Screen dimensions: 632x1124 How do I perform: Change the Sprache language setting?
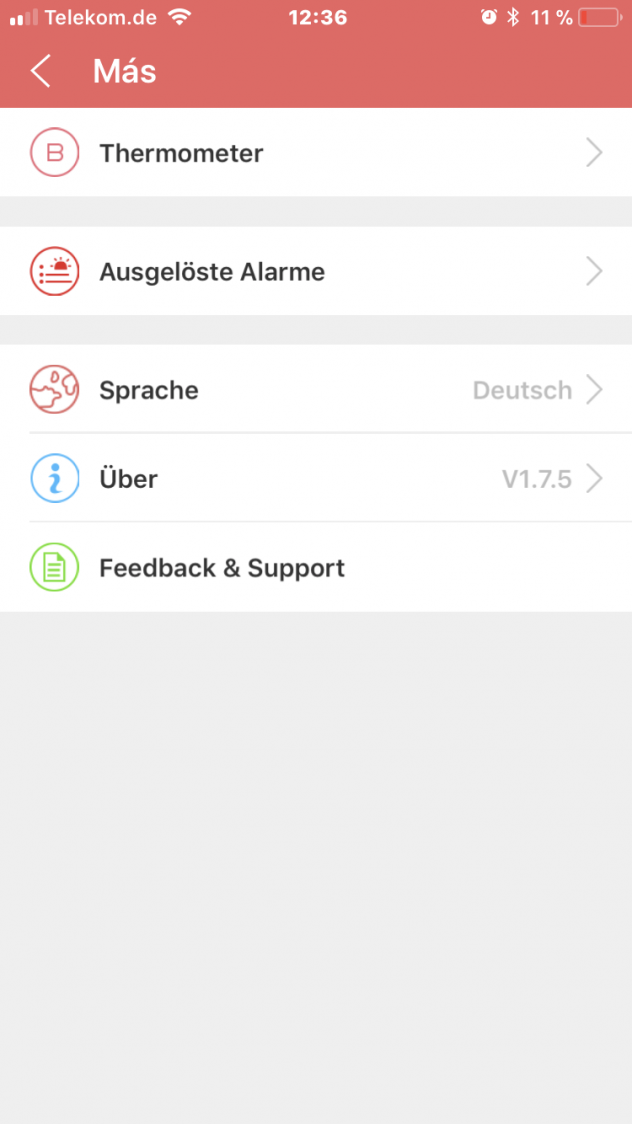click(316, 390)
